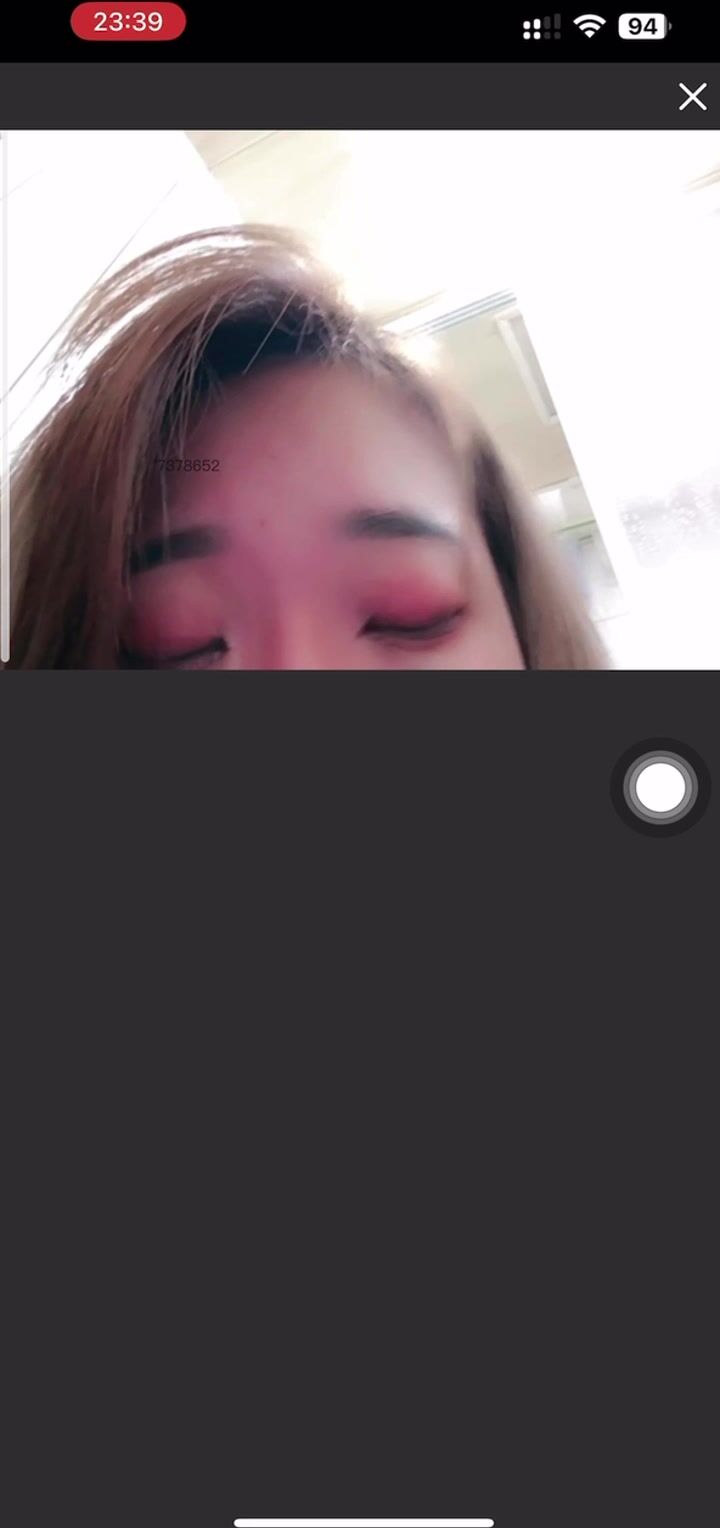Tap the floating AssistiveTouch button
The image size is (720, 1528).
pyautogui.click(x=660, y=788)
